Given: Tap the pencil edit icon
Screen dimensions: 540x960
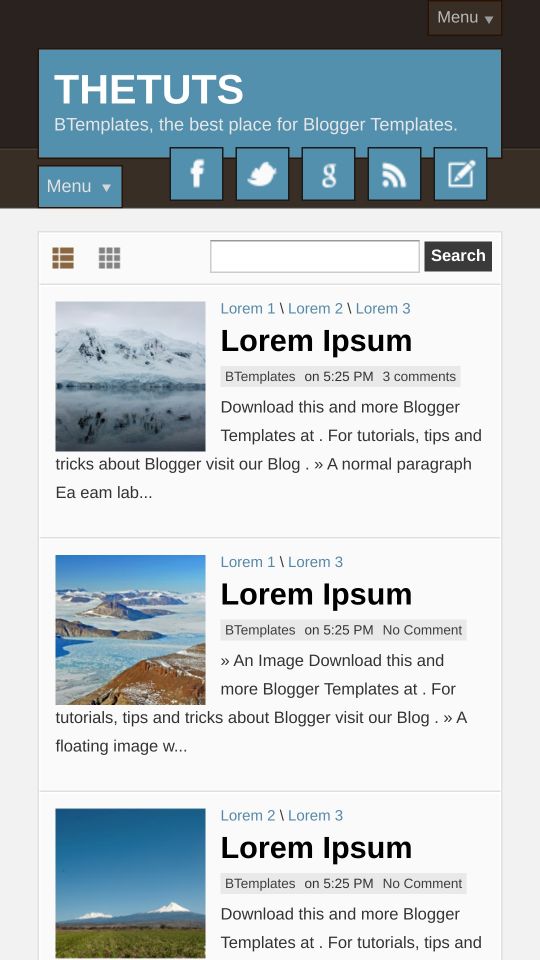Looking at the screenshot, I should pos(460,174).
